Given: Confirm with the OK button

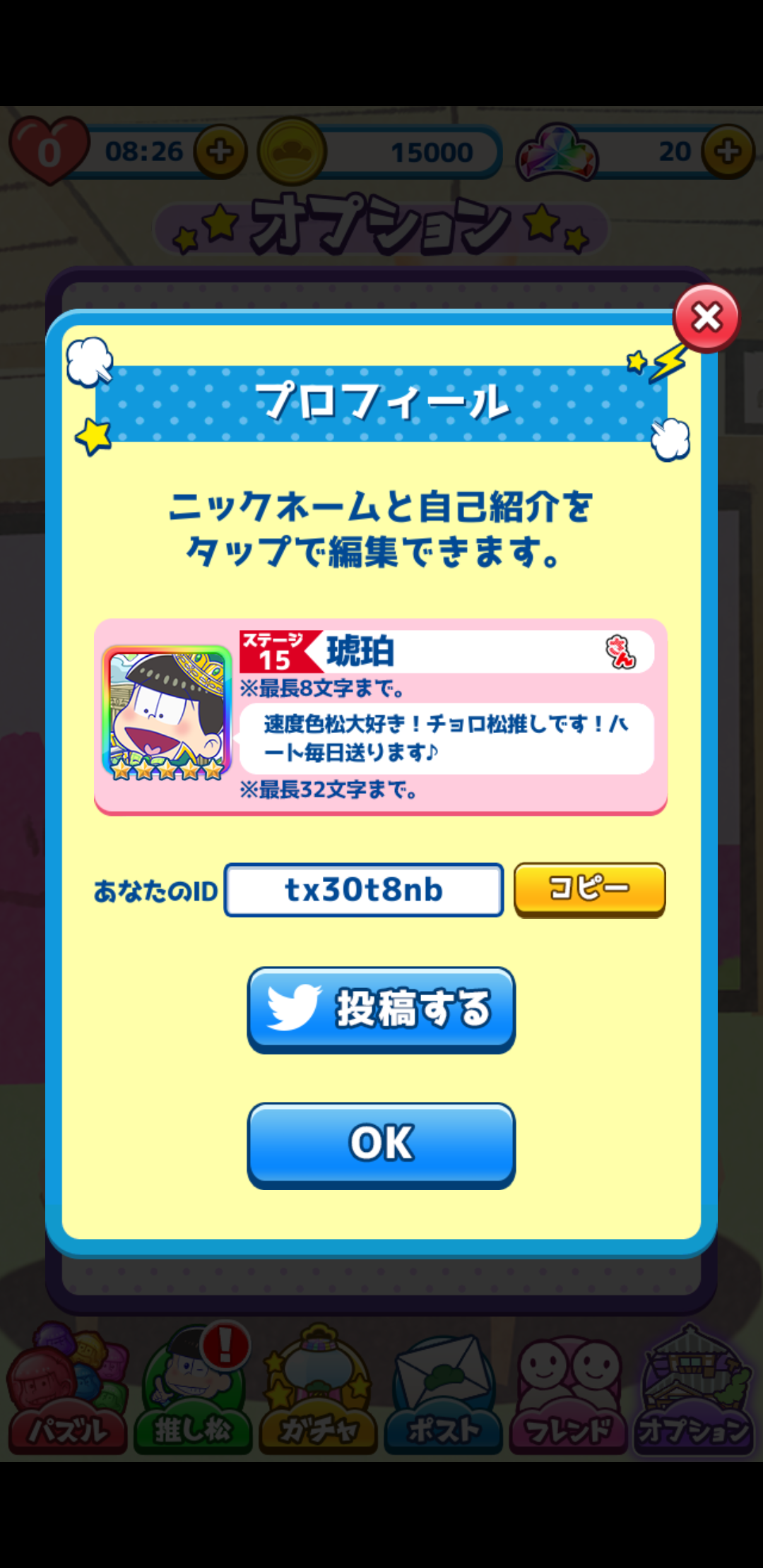Looking at the screenshot, I should pos(381,1143).
